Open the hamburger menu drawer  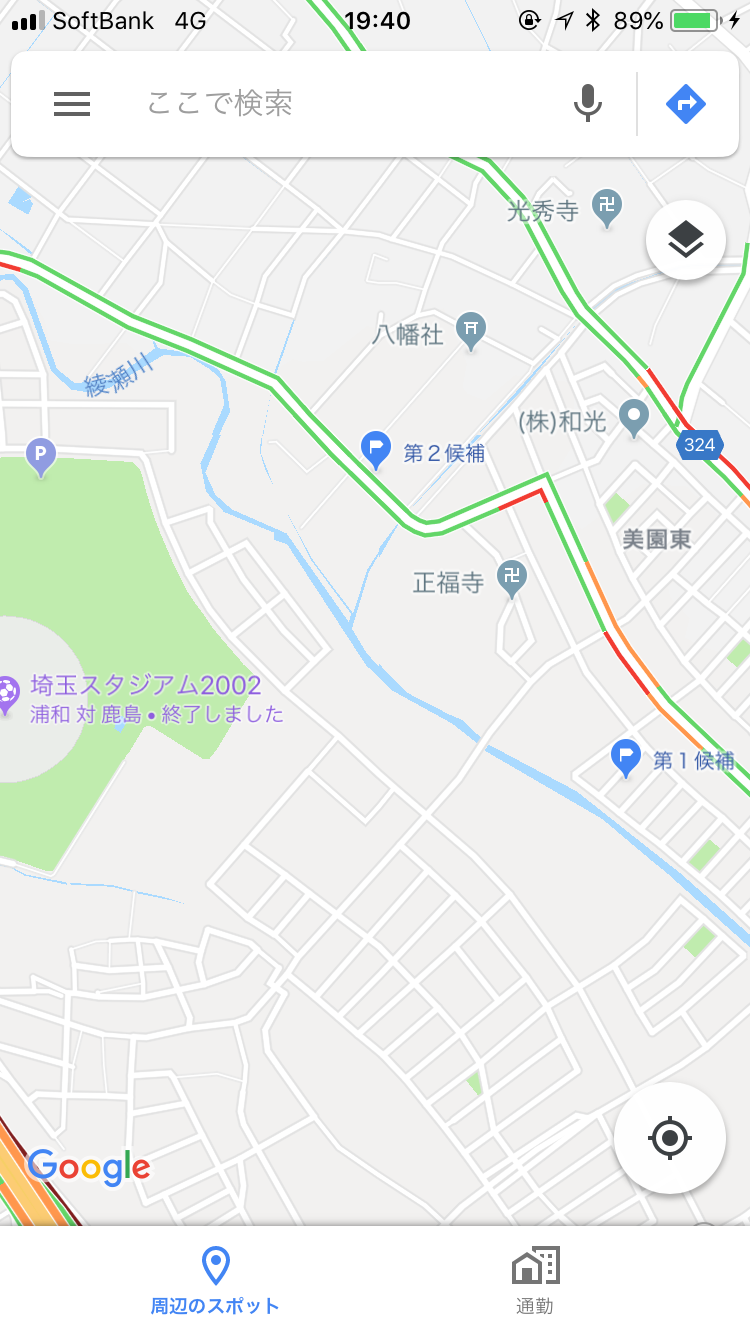(x=72, y=104)
